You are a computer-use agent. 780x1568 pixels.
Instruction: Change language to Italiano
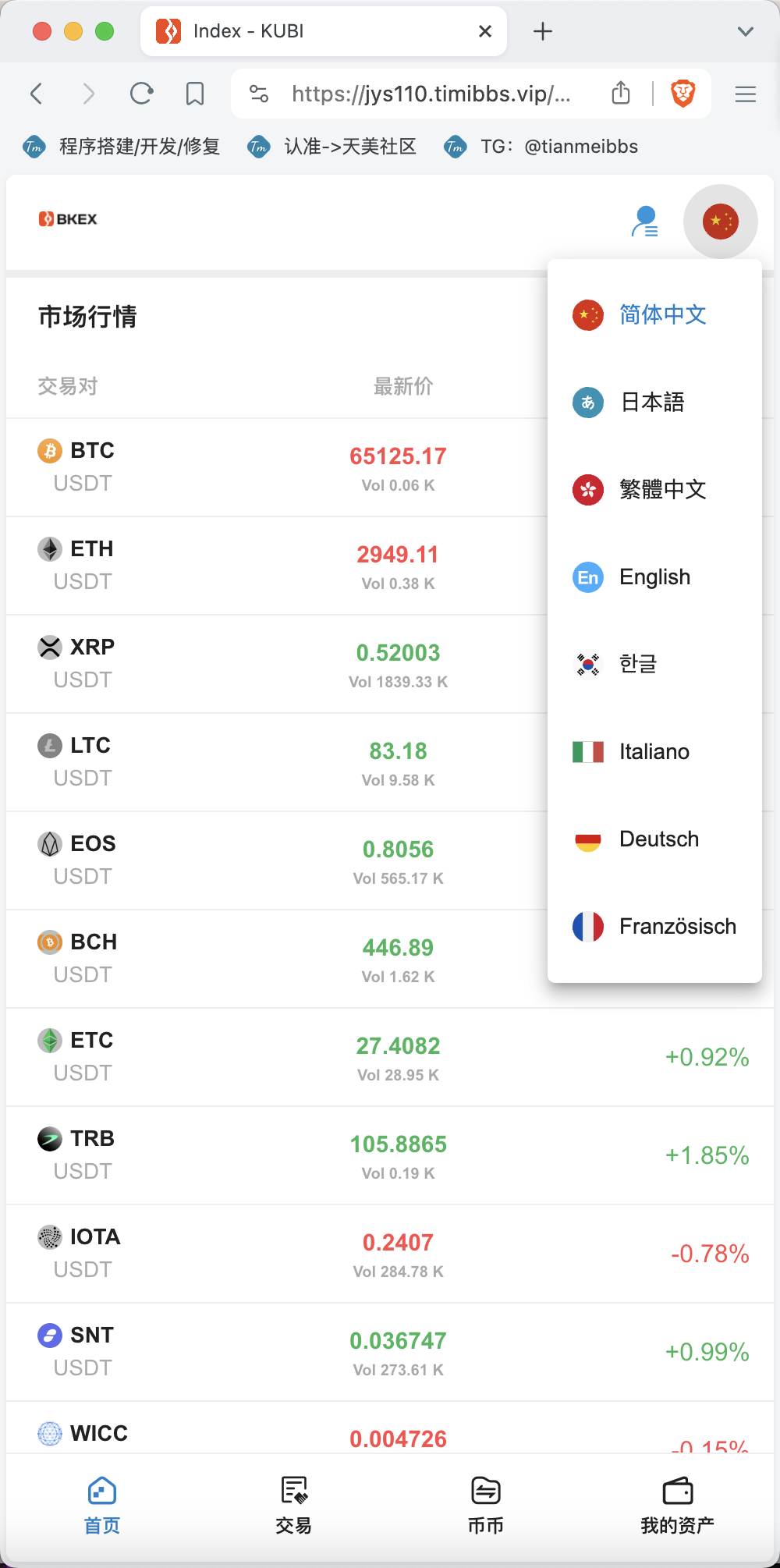pyautogui.click(x=654, y=752)
